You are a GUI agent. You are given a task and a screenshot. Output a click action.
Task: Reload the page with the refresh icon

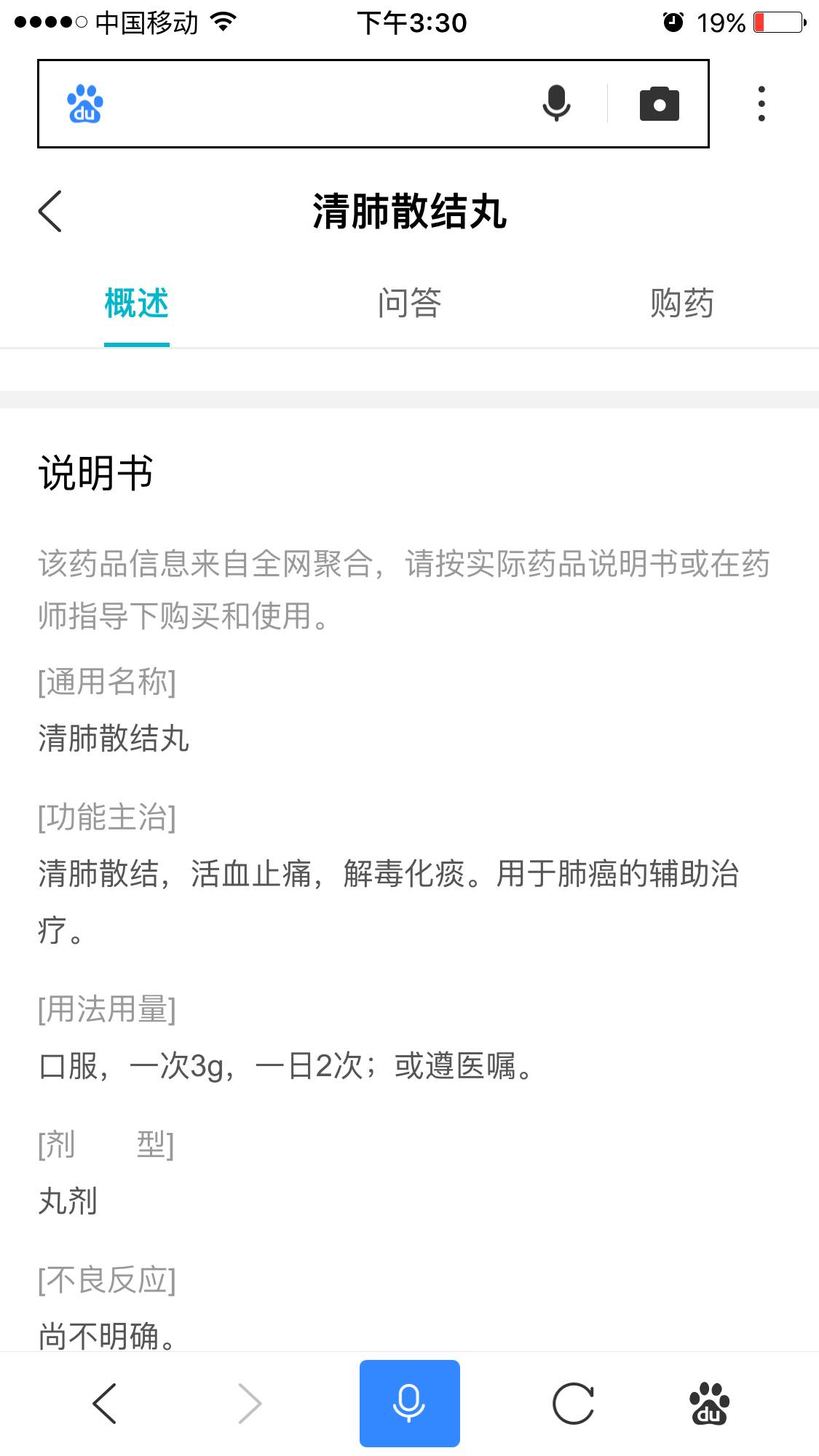[x=573, y=1404]
